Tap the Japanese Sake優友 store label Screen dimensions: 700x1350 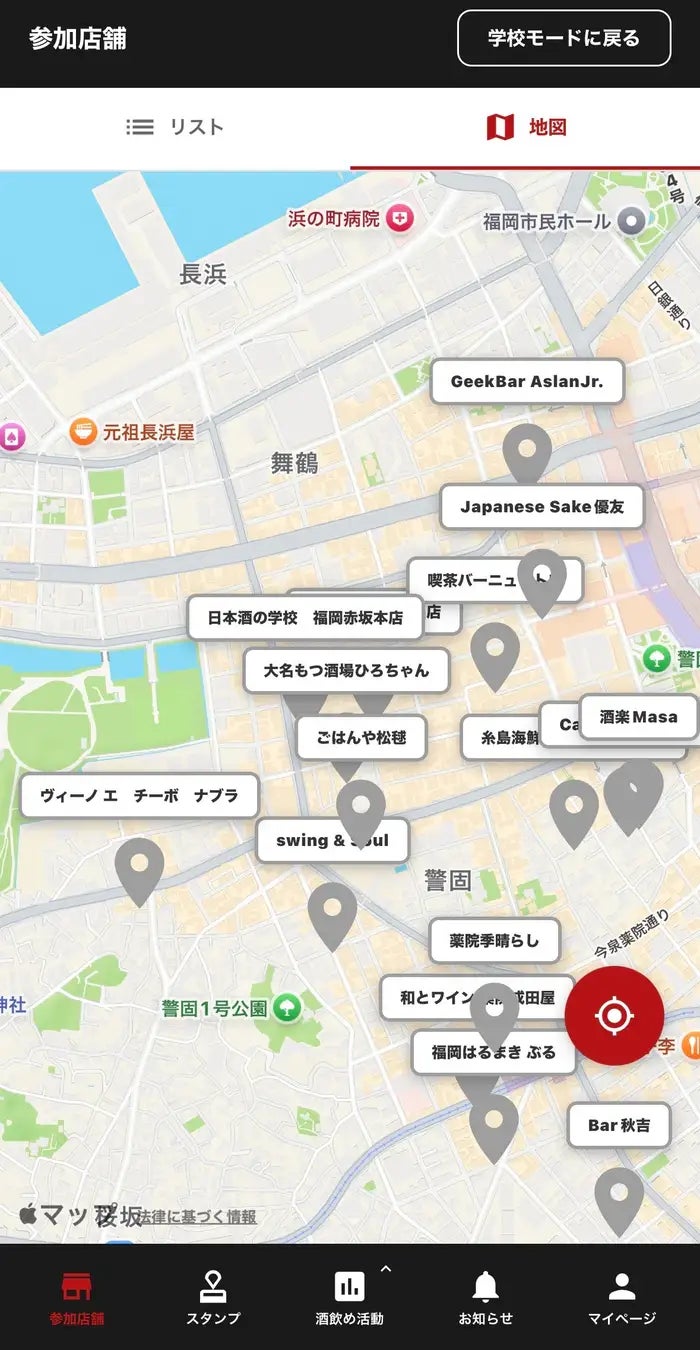click(541, 507)
